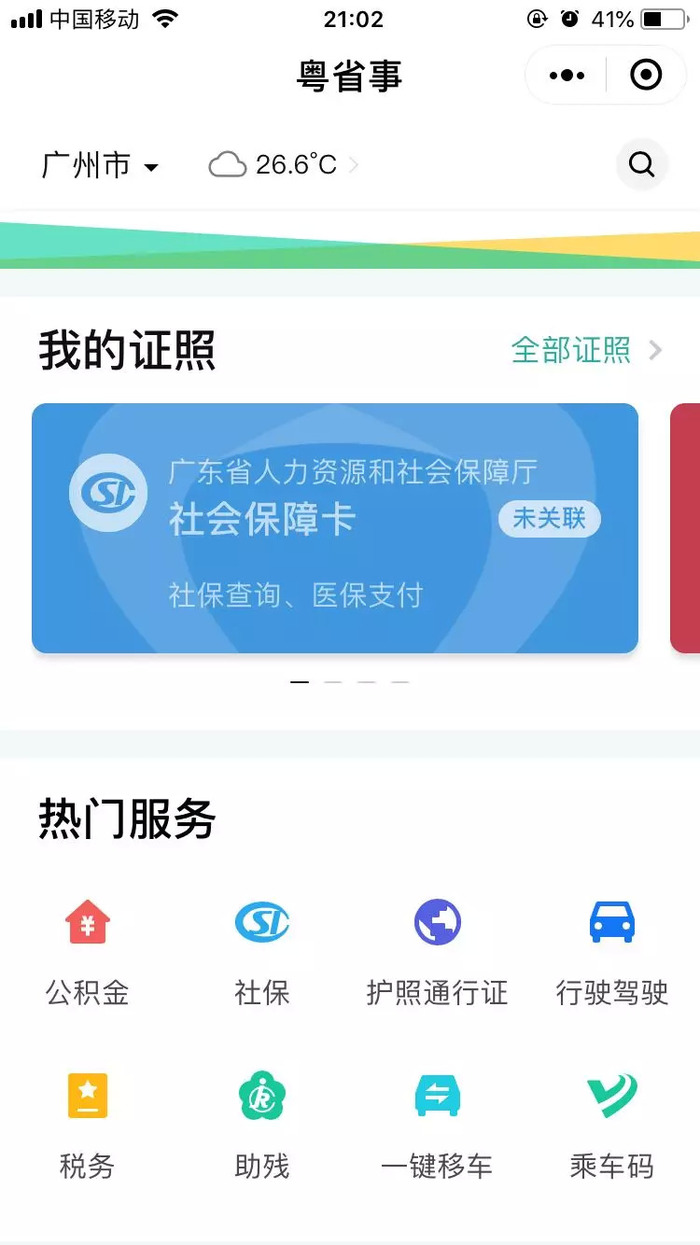Open 行驶驾驶 service
This screenshot has width=700, height=1245.
612,950
